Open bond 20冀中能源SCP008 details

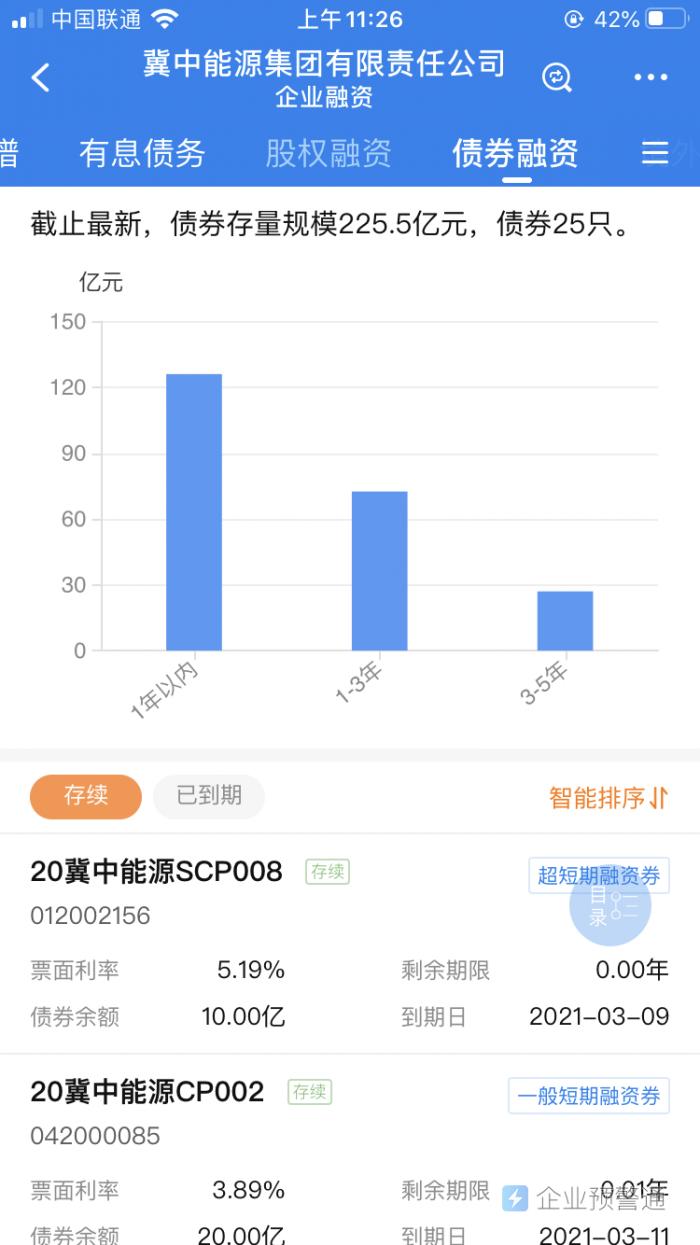pyautogui.click(x=157, y=872)
